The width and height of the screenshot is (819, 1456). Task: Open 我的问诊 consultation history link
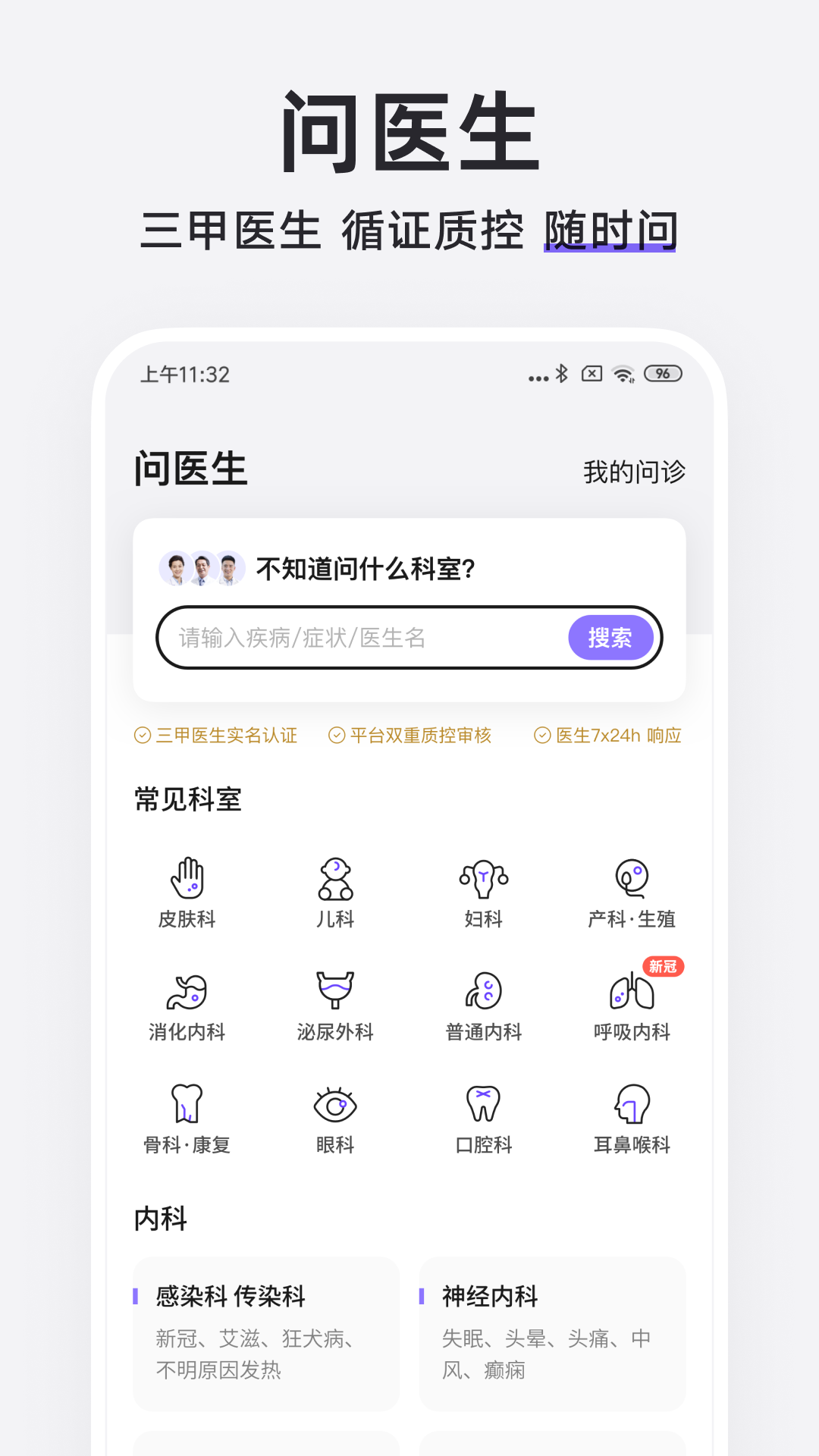point(634,472)
